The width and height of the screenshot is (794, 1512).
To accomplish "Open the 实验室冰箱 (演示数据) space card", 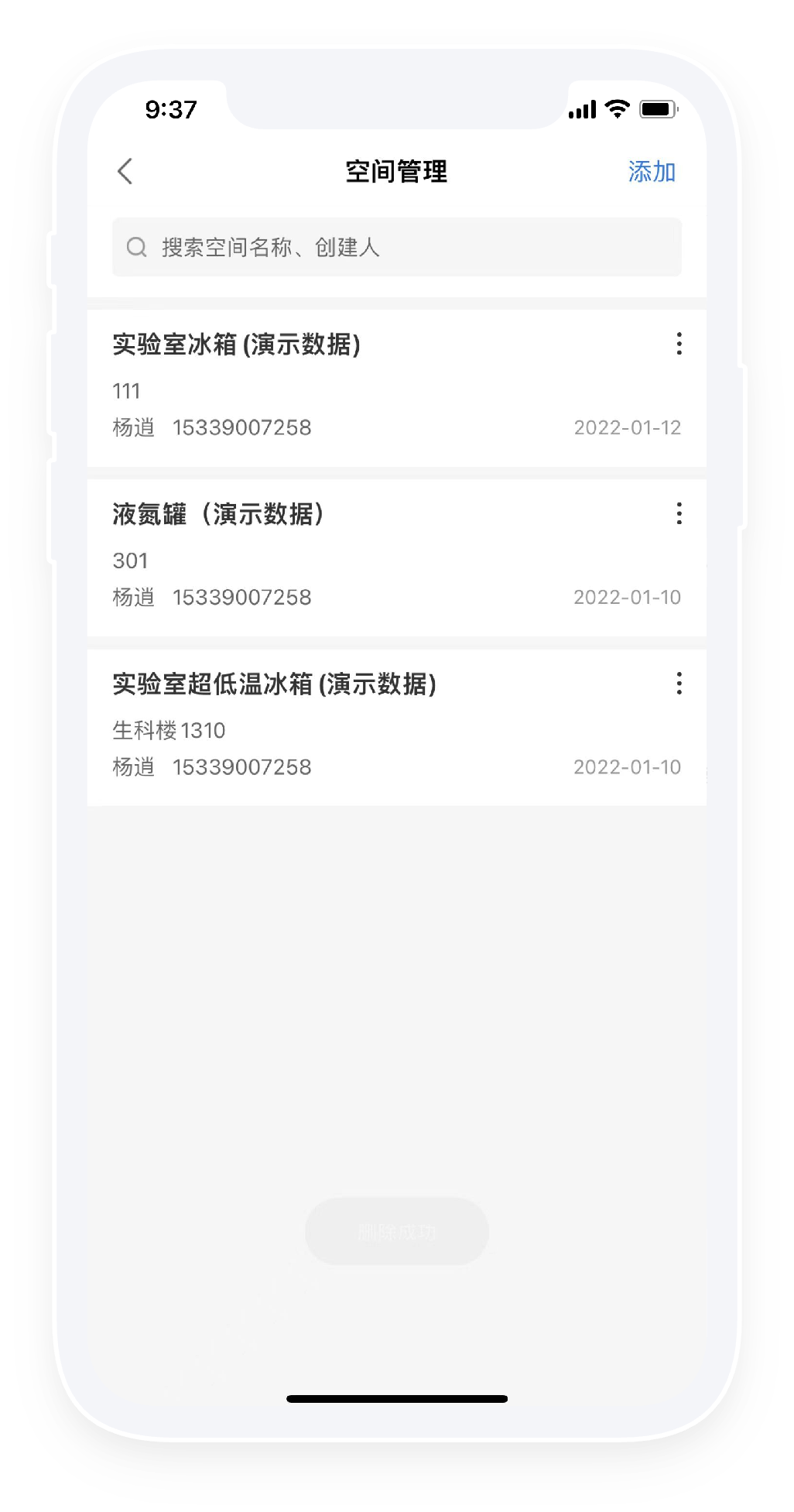I will tap(397, 388).
